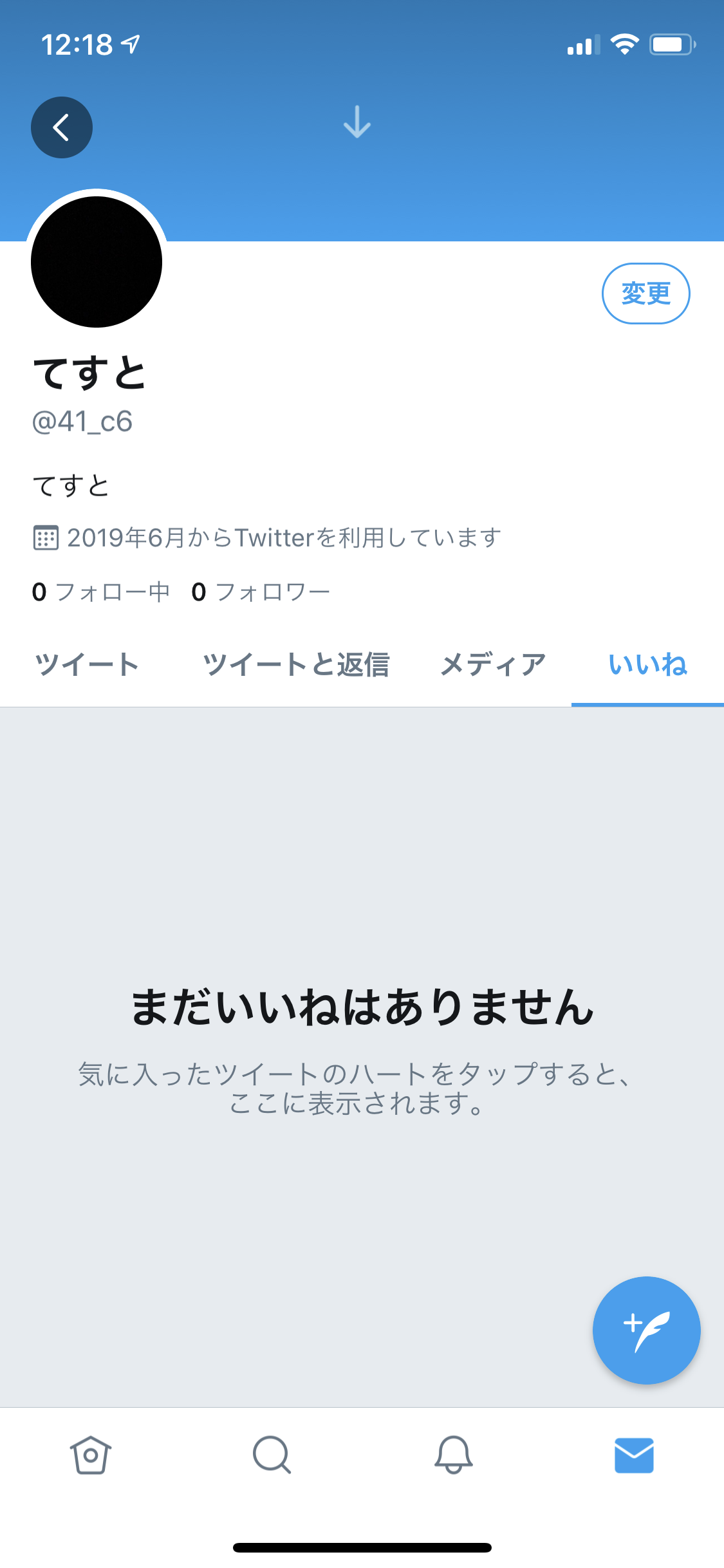This screenshot has width=724, height=1568.
Task: Tap the 変更 button to edit profile
Action: coord(646,293)
